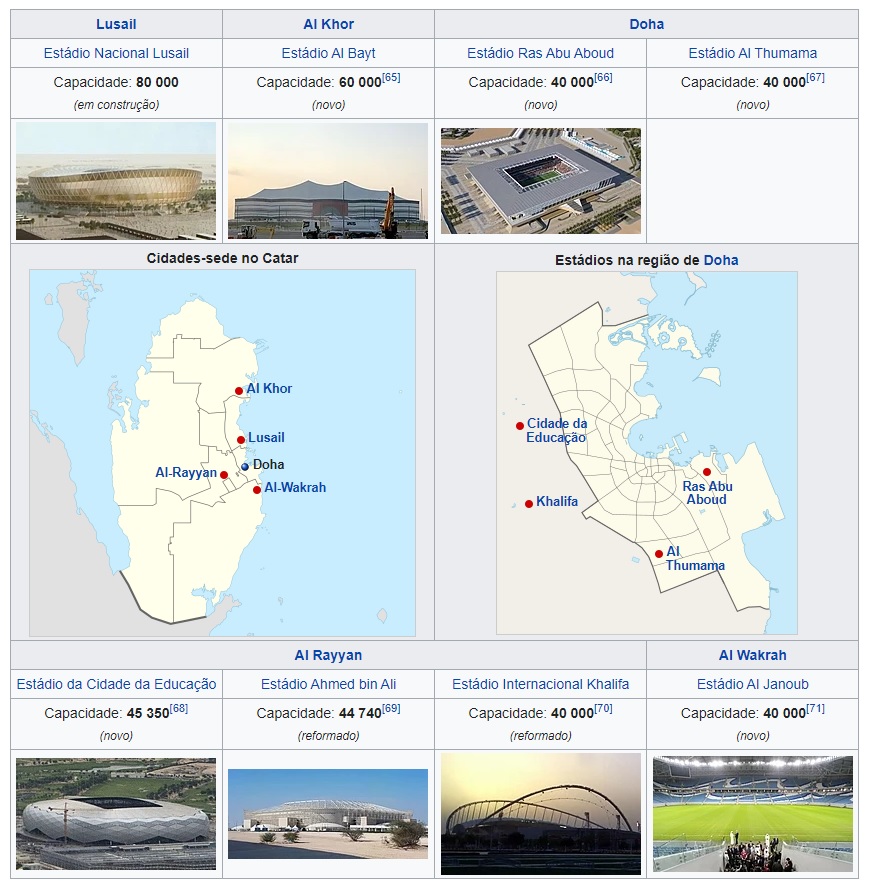Screen dimensions: 871x891
Task: Open citation 65 next to 60 000
Action: (x=391, y=78)
